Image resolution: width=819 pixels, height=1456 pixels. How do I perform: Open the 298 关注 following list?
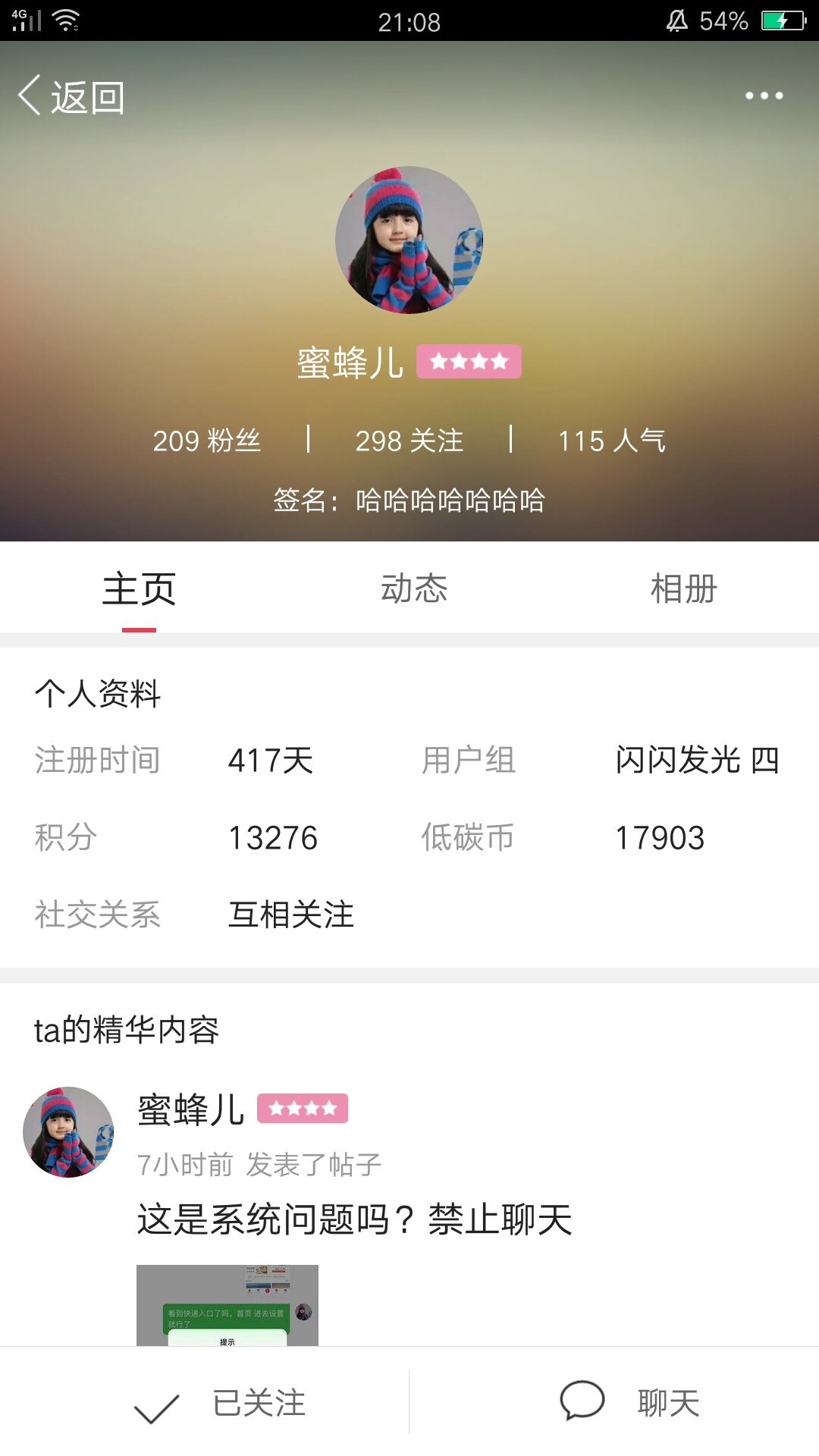point(409,441)
